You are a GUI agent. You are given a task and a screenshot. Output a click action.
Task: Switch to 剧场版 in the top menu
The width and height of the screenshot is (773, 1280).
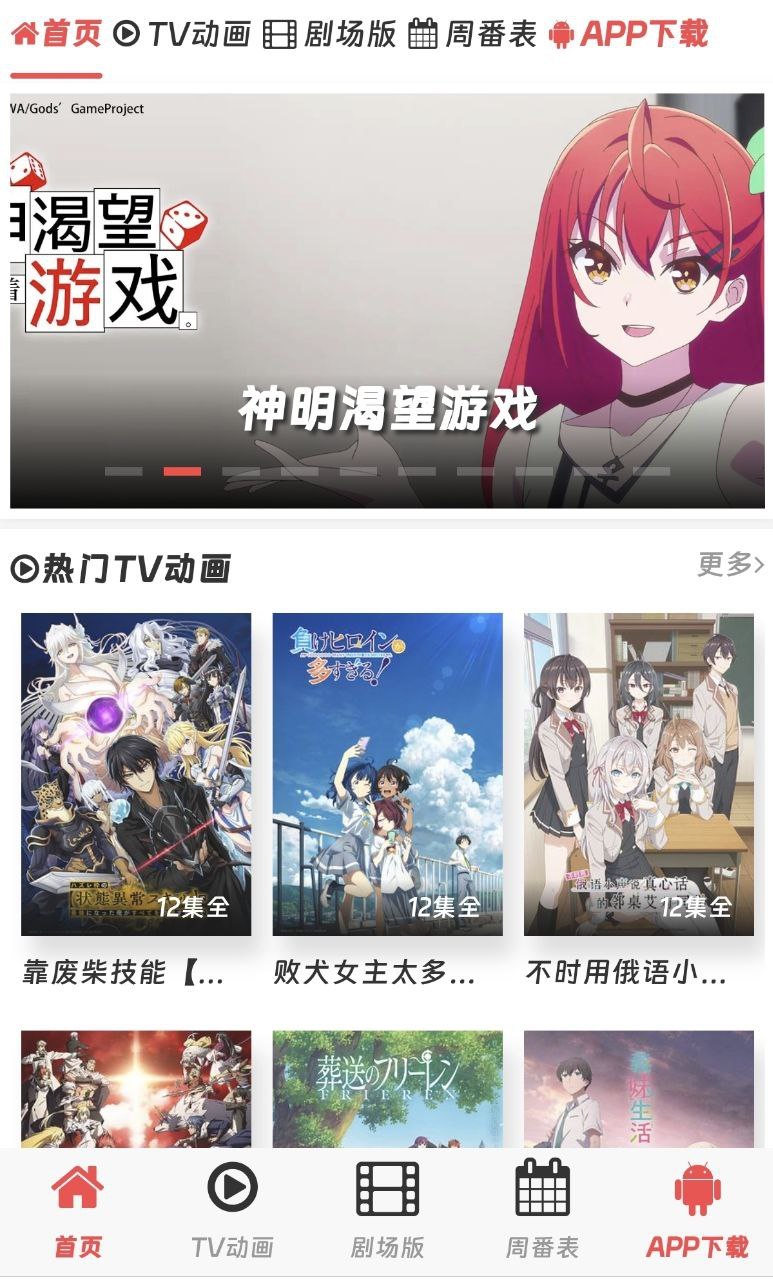[330, 34]
